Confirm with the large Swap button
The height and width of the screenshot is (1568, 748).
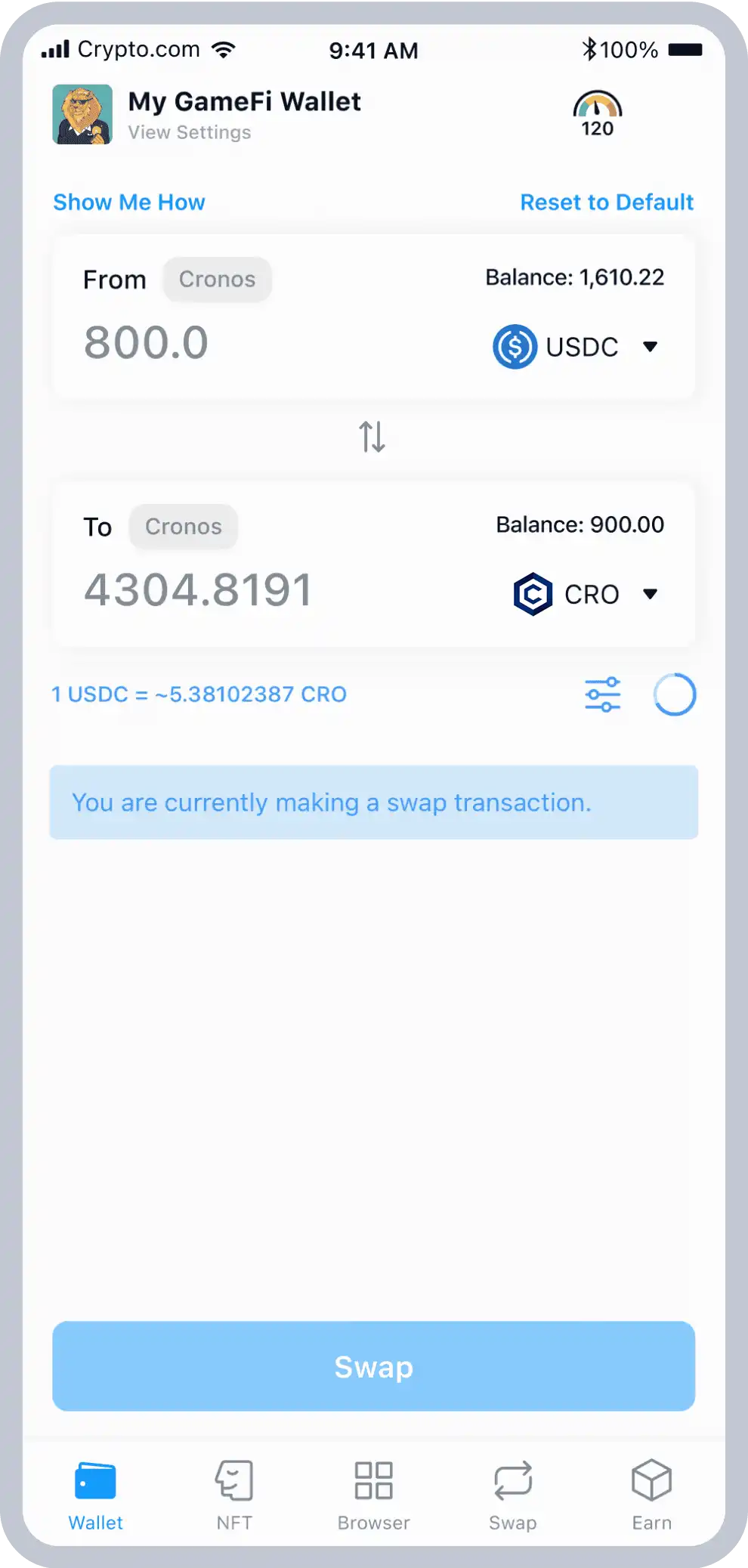(x=373, y=1366)
